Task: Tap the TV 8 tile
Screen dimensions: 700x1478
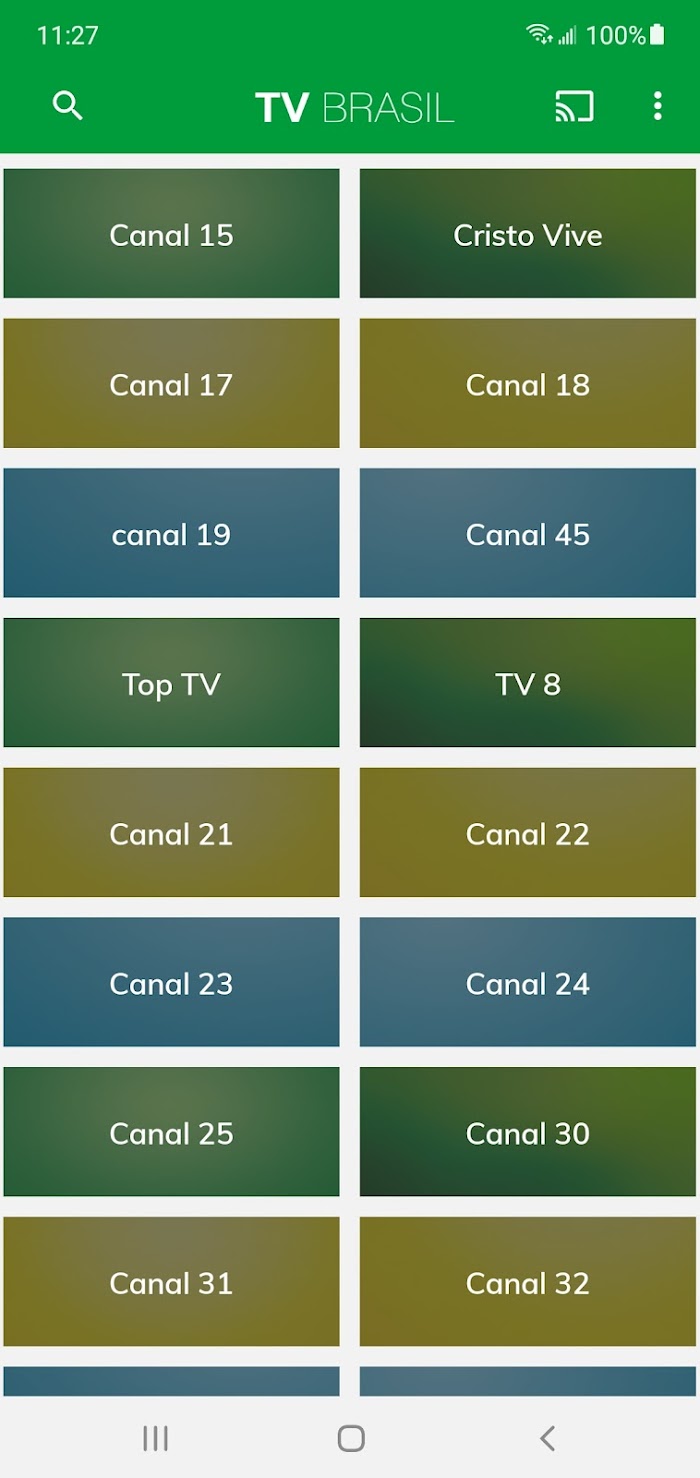Action: tap(528, 683)
